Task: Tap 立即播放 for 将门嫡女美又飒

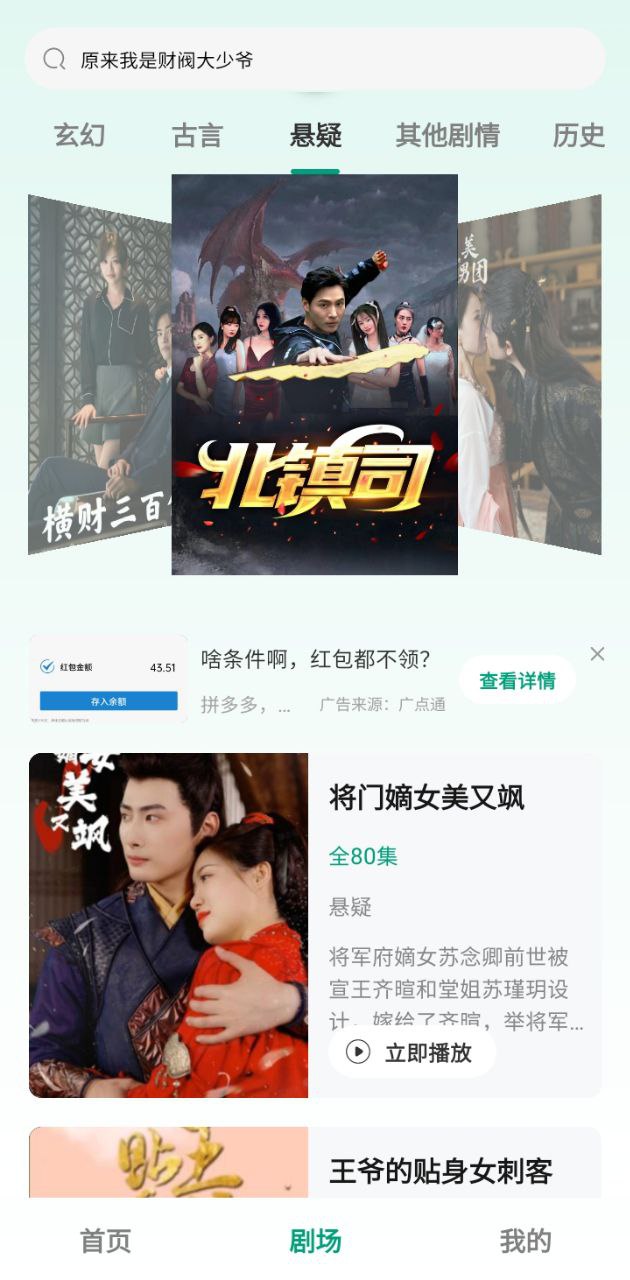Action: click(x=412, y=1052)
